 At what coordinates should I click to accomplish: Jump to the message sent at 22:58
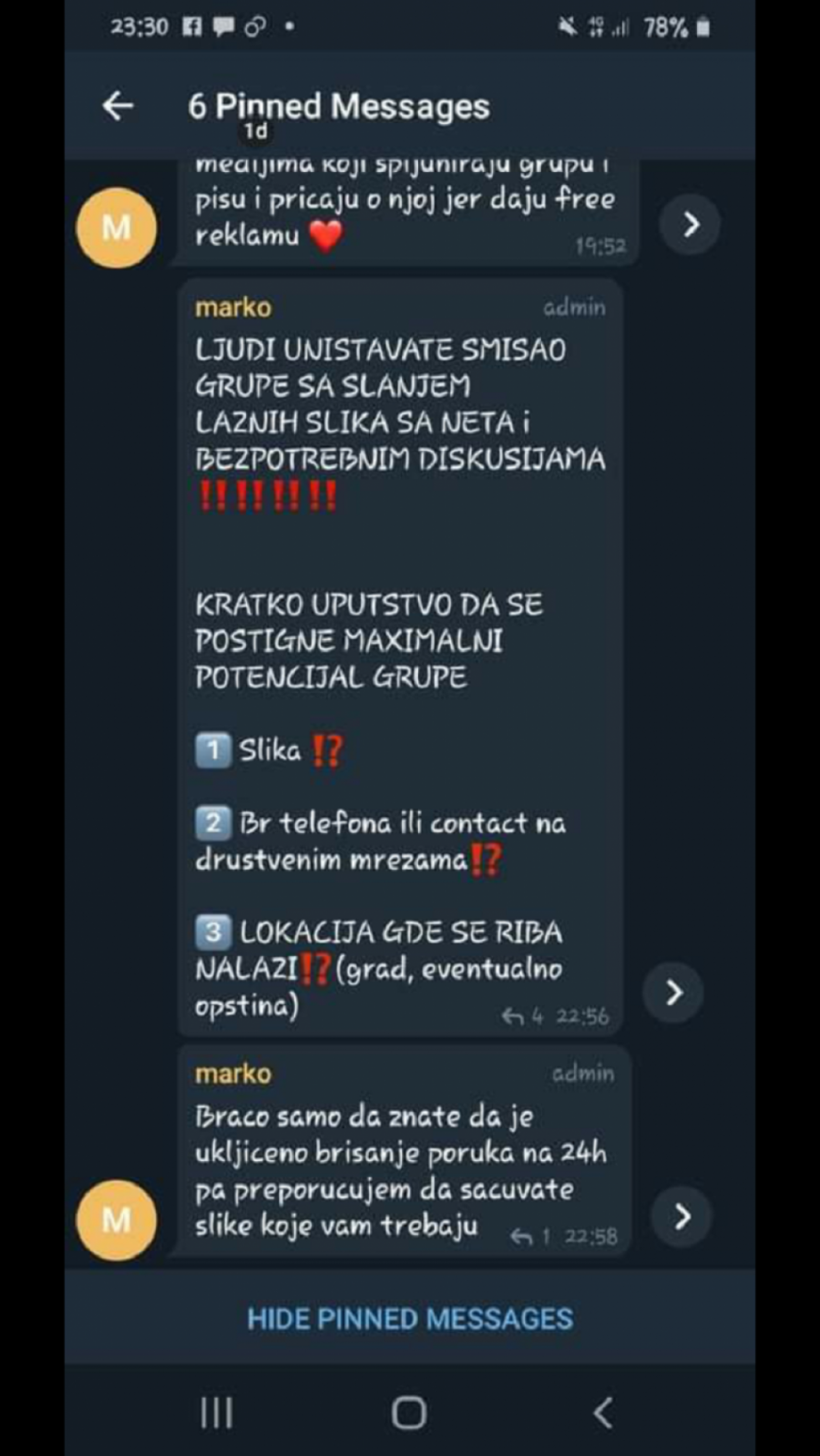682,1217
